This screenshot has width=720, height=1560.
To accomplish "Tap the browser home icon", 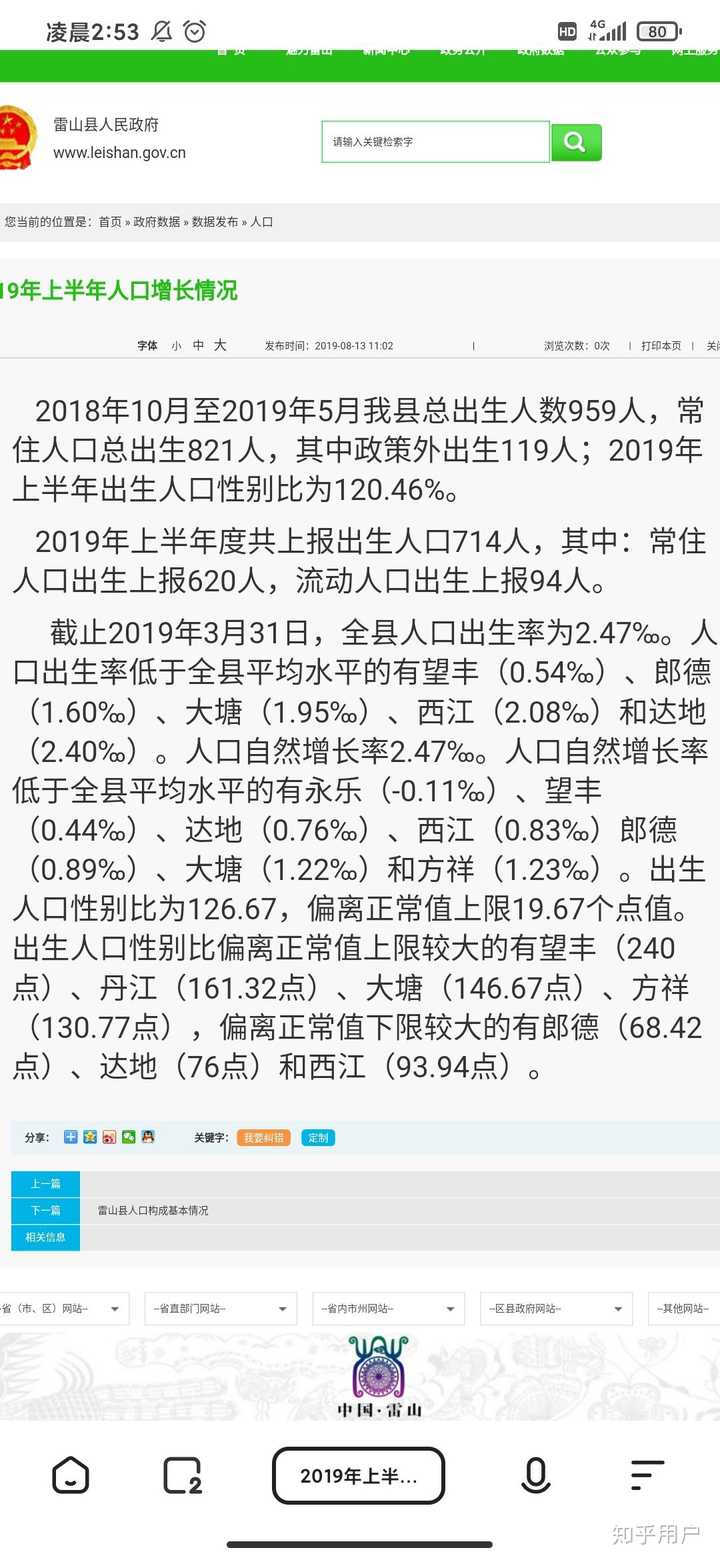I will (70, 1476).
